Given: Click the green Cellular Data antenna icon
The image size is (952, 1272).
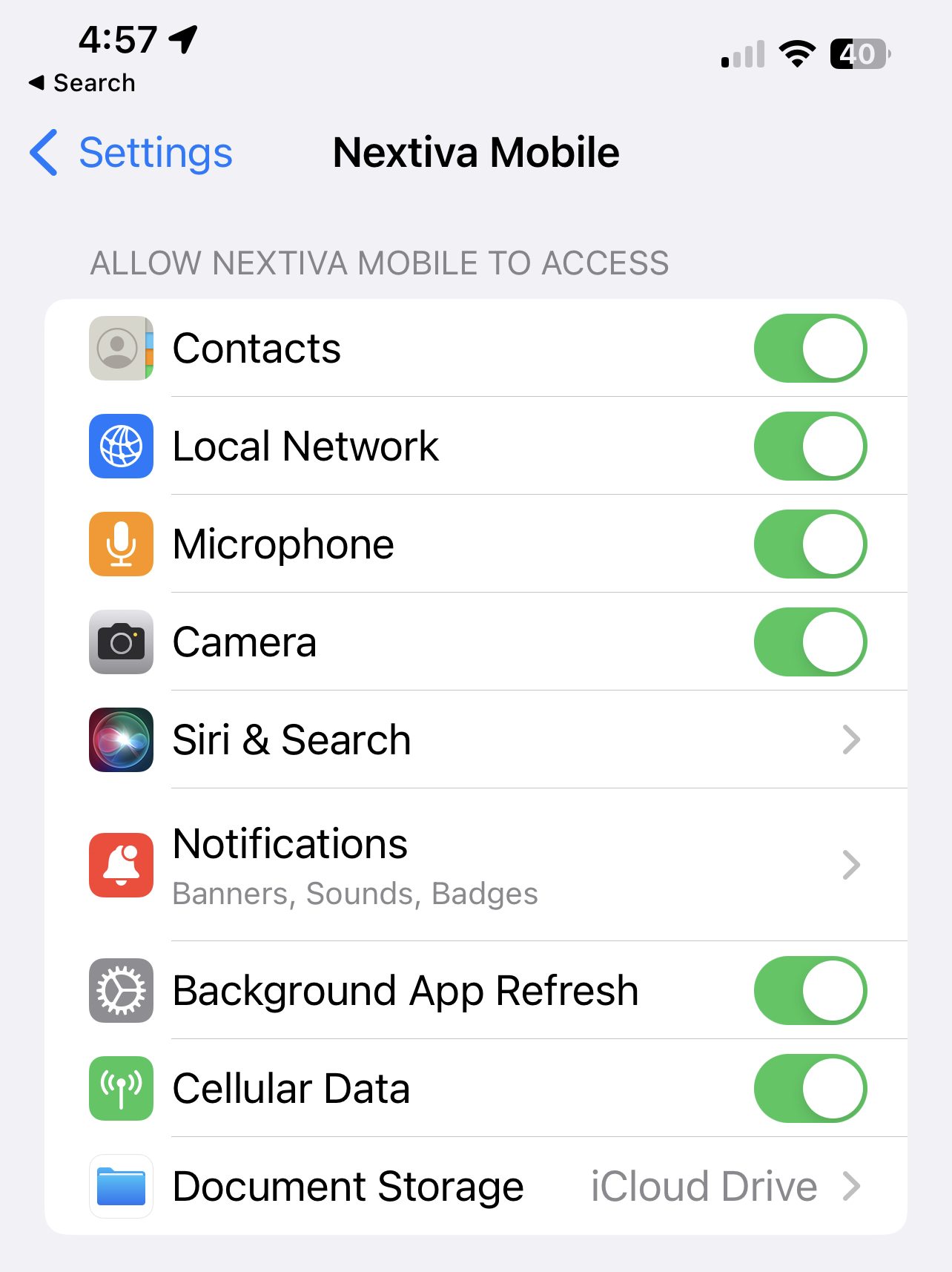Looking at the screenshot, I should (120, 1088).
